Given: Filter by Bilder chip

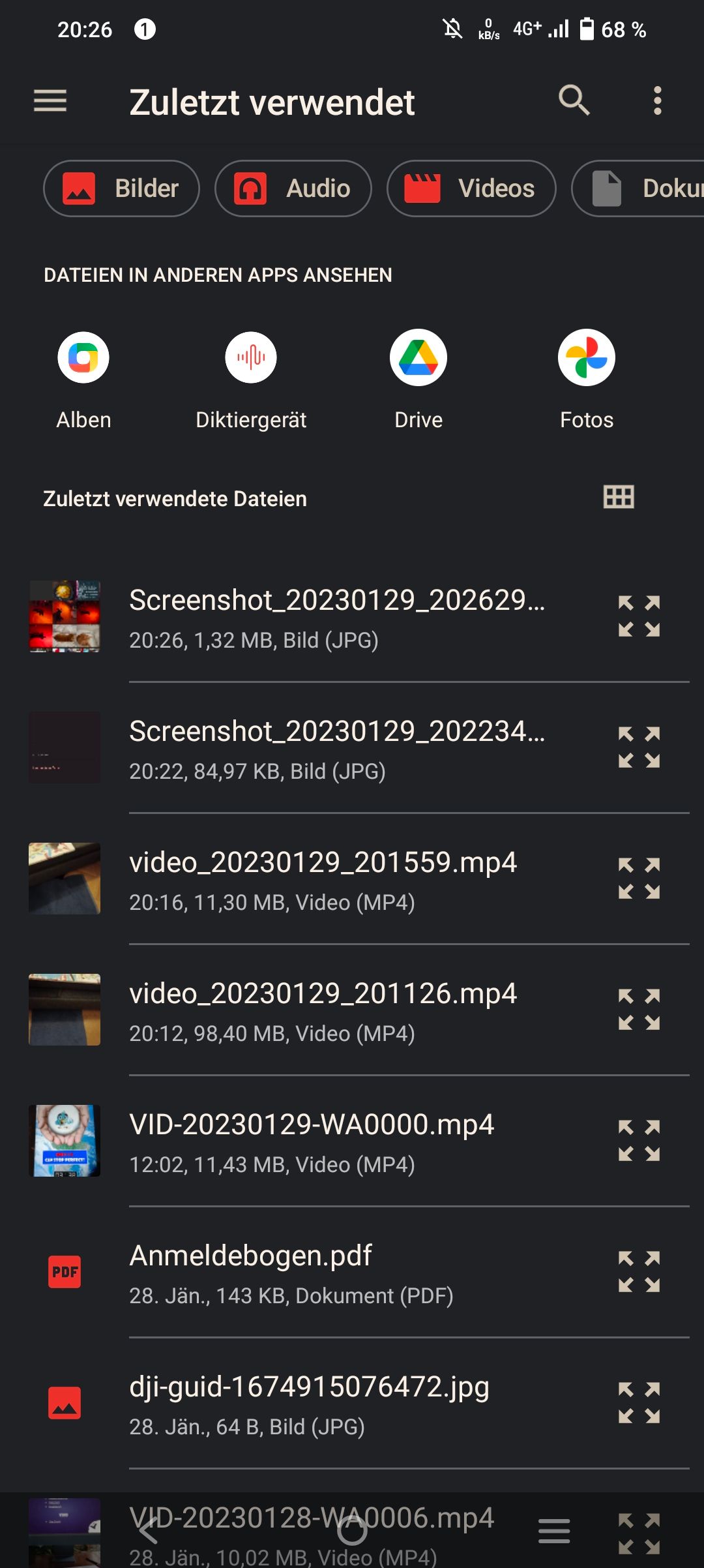Looking at the screenshot, I should 121,188.
